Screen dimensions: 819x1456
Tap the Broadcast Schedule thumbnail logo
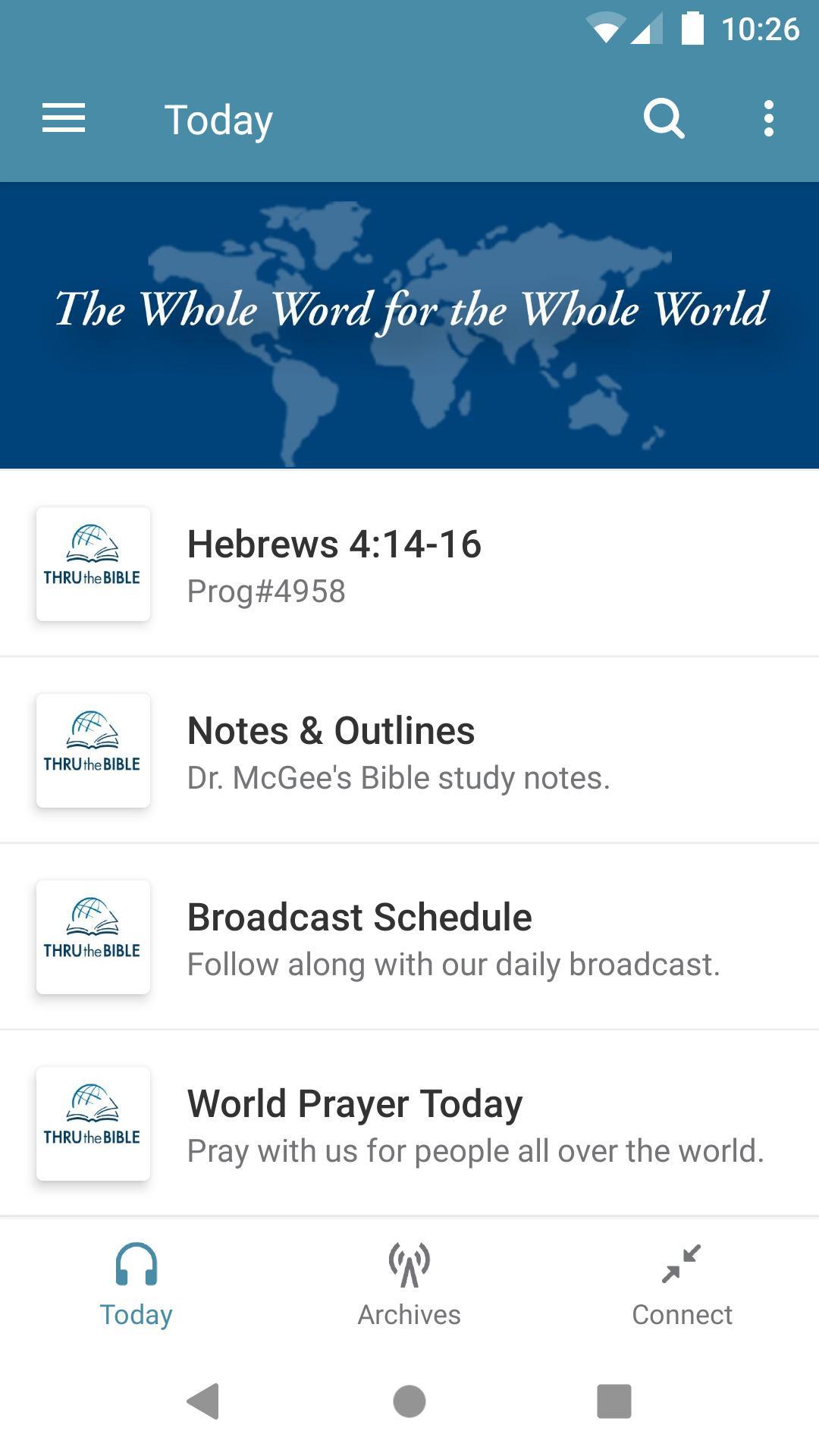coord(93,937)
